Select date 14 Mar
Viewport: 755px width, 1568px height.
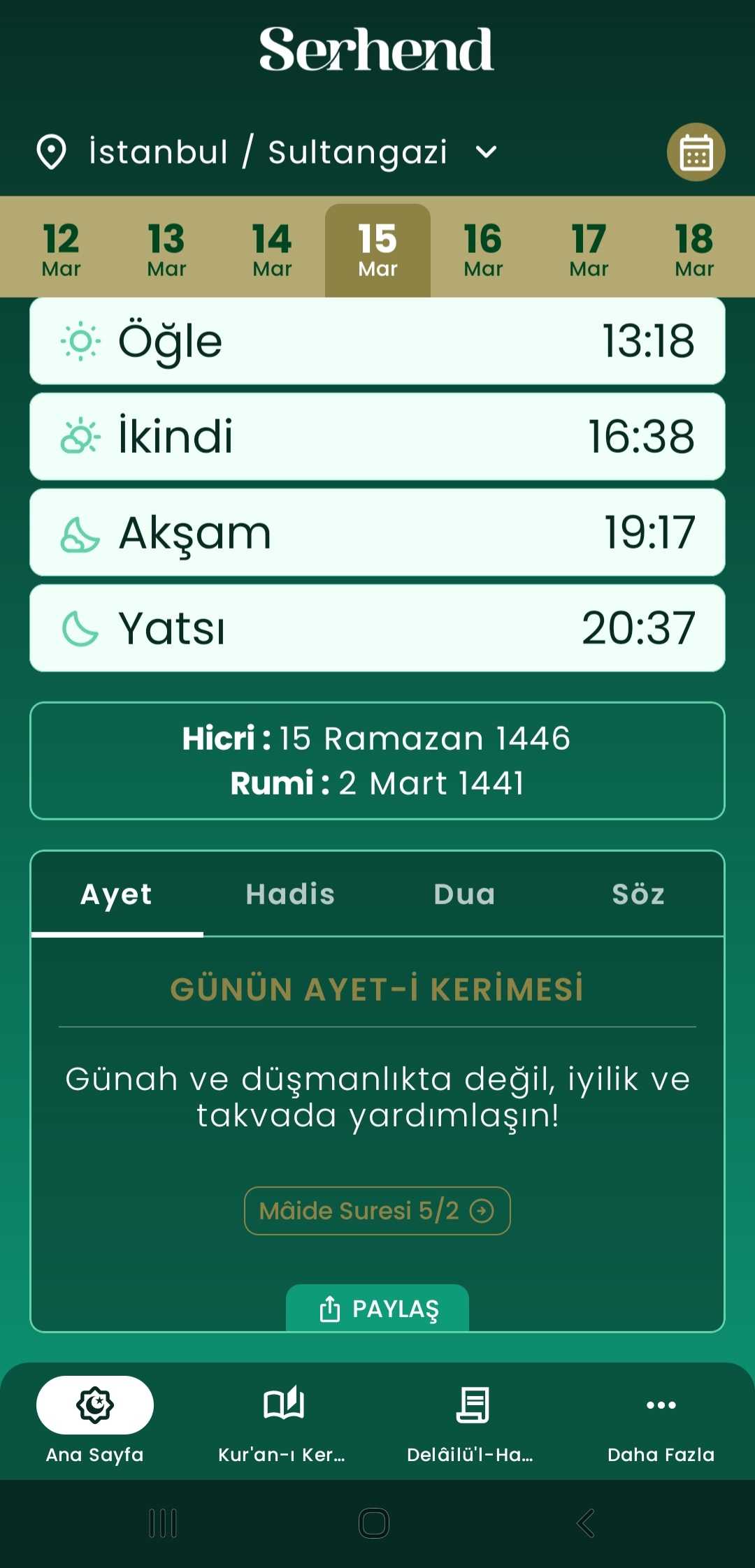tap(272, 249)
